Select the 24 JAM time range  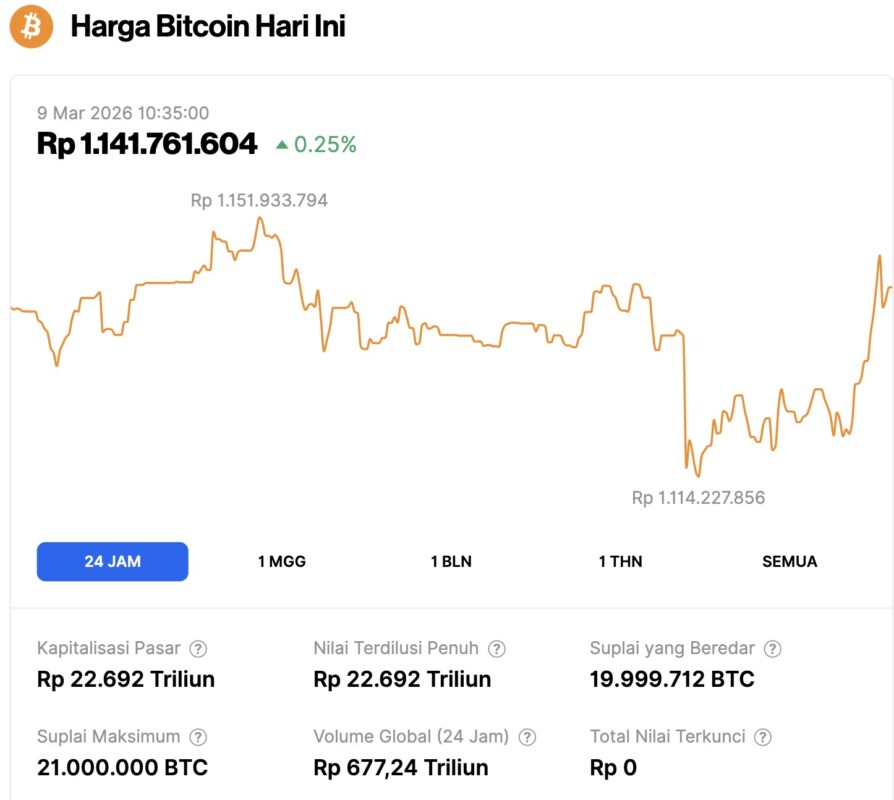point(112,561)
